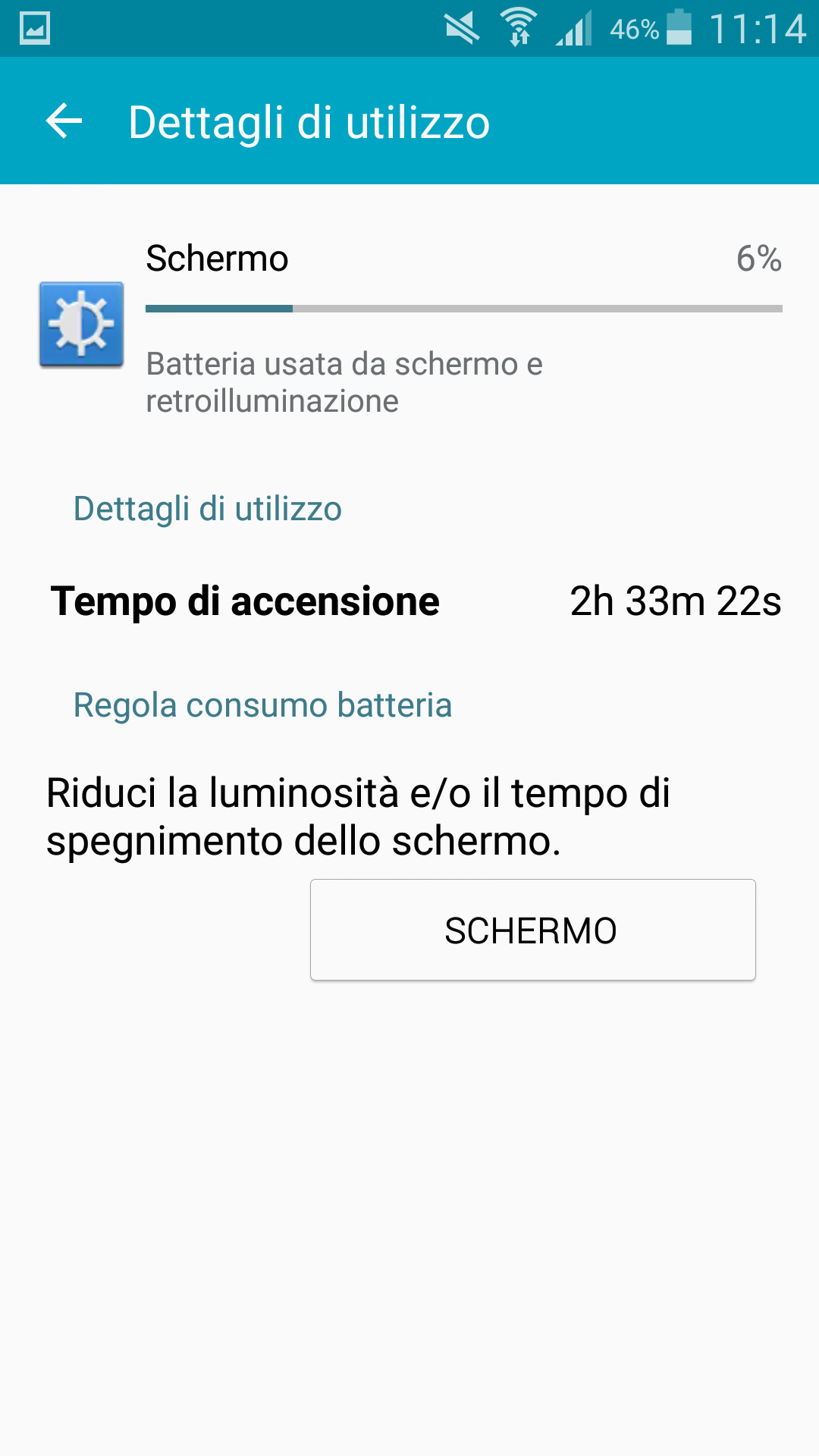Go back using the arrow icon
Image resolution: width=819 pixels, height=1456 pixels.
pos(64,121)
